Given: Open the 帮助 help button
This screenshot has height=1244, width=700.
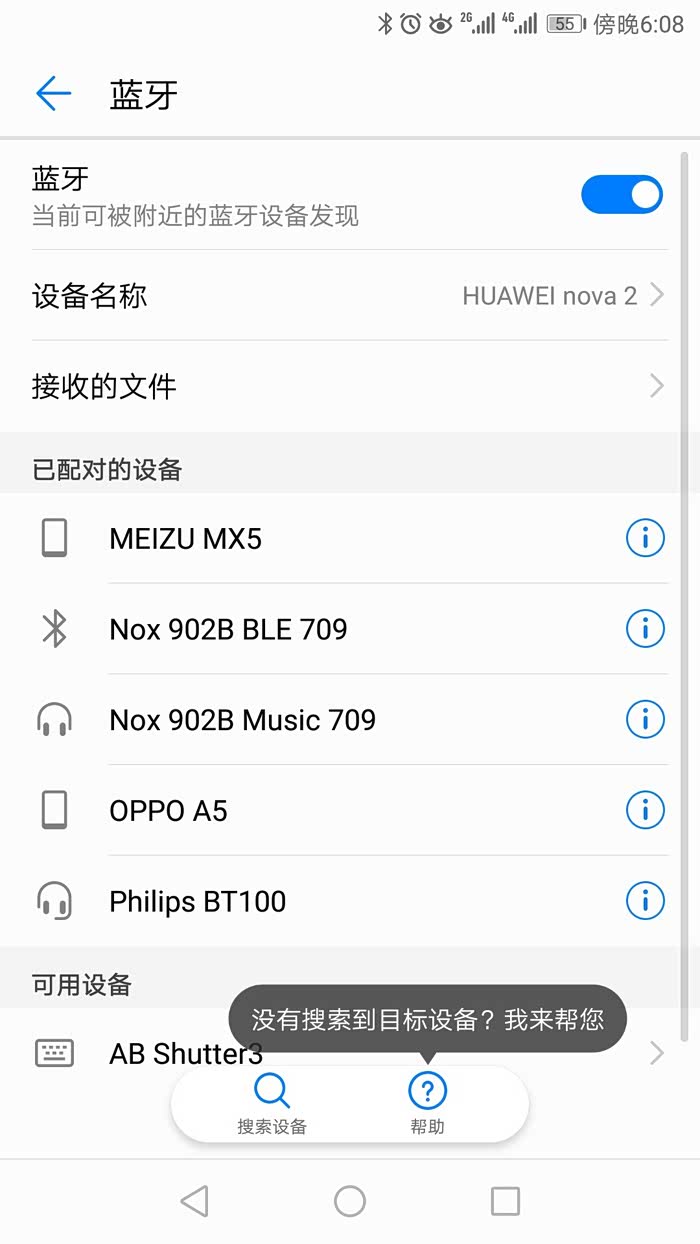Looking at the screenshot, I should pyautogui.click(x=427, y=1103).
